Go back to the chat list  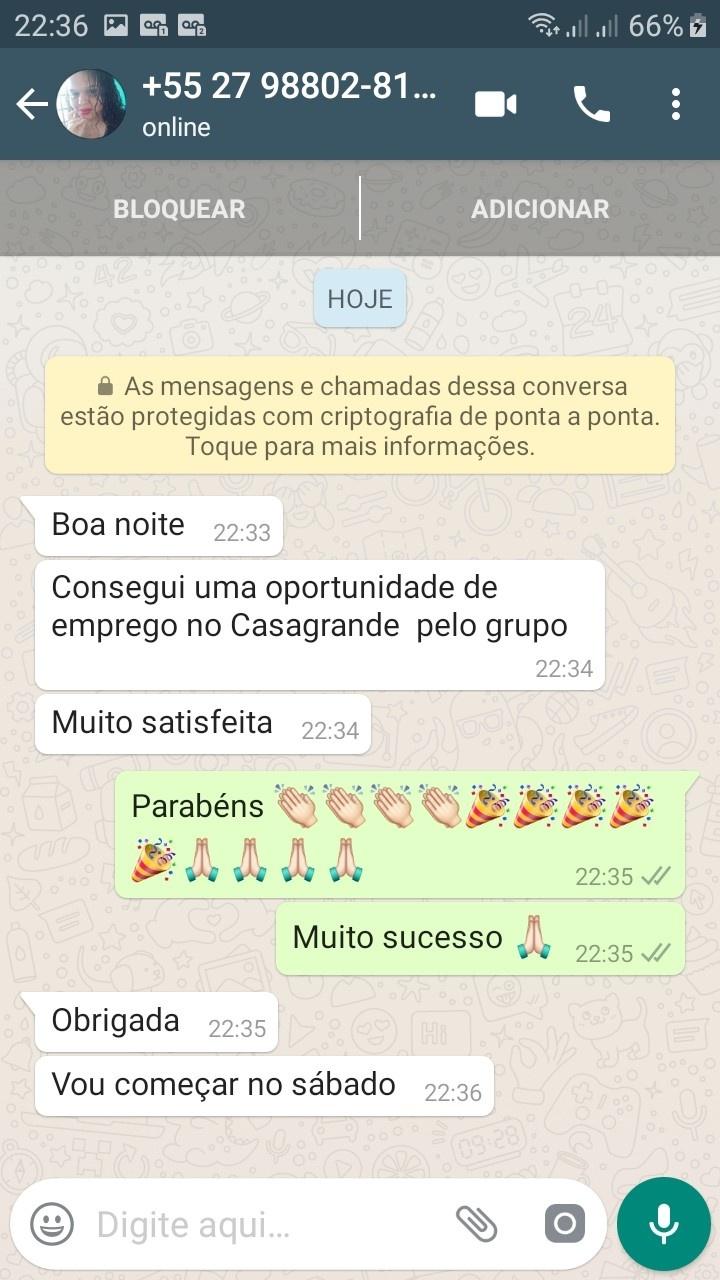[30, 104]
